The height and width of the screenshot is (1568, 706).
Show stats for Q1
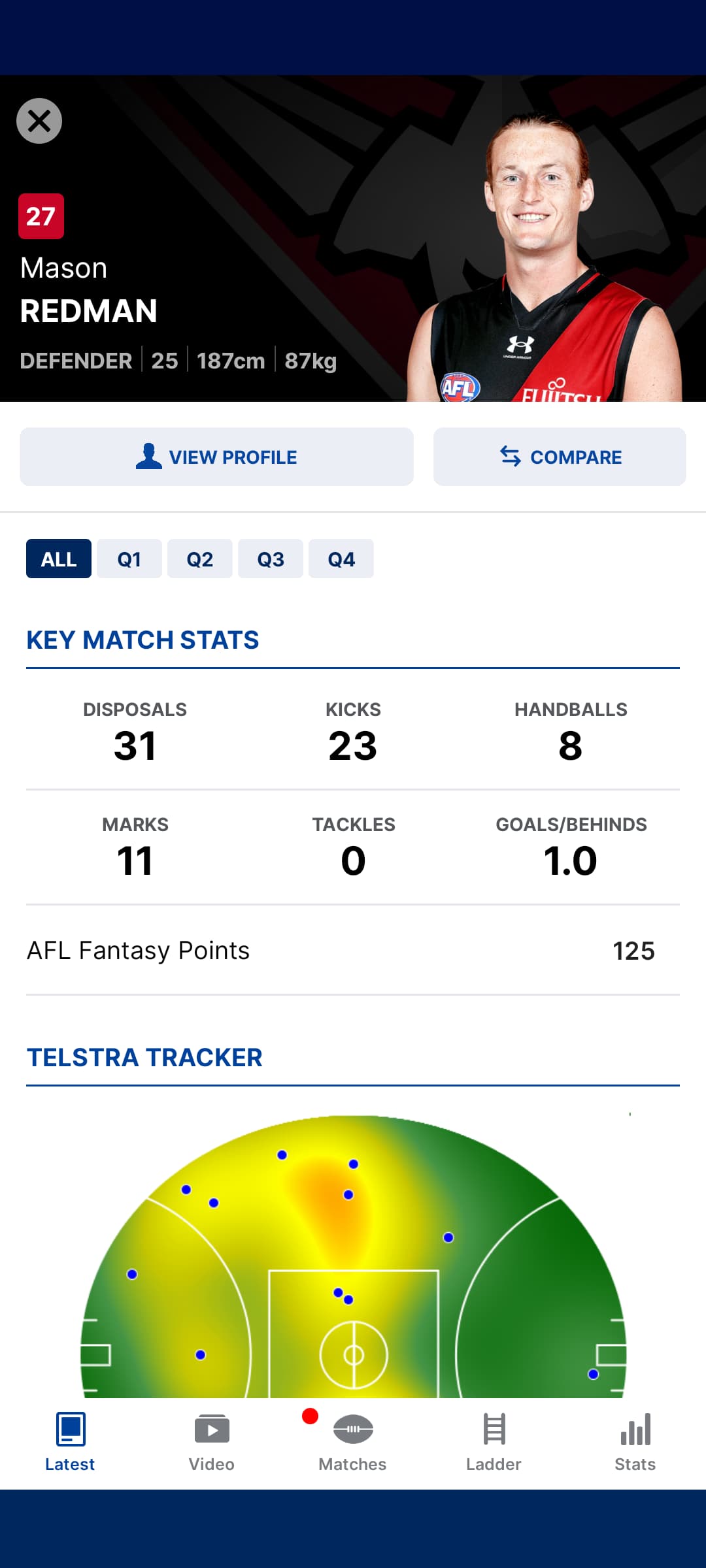coord(129,559)
